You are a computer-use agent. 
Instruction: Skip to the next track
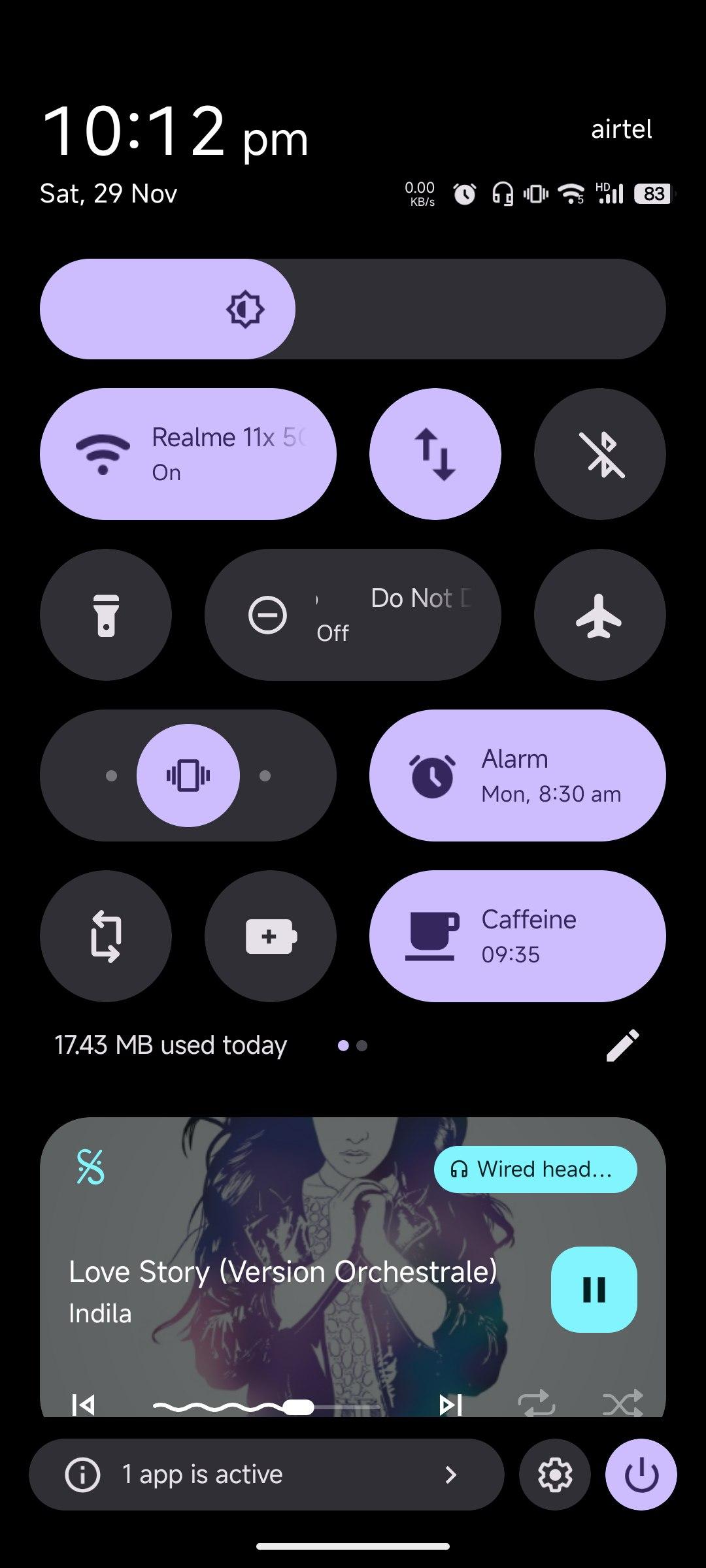[450, 1404]
